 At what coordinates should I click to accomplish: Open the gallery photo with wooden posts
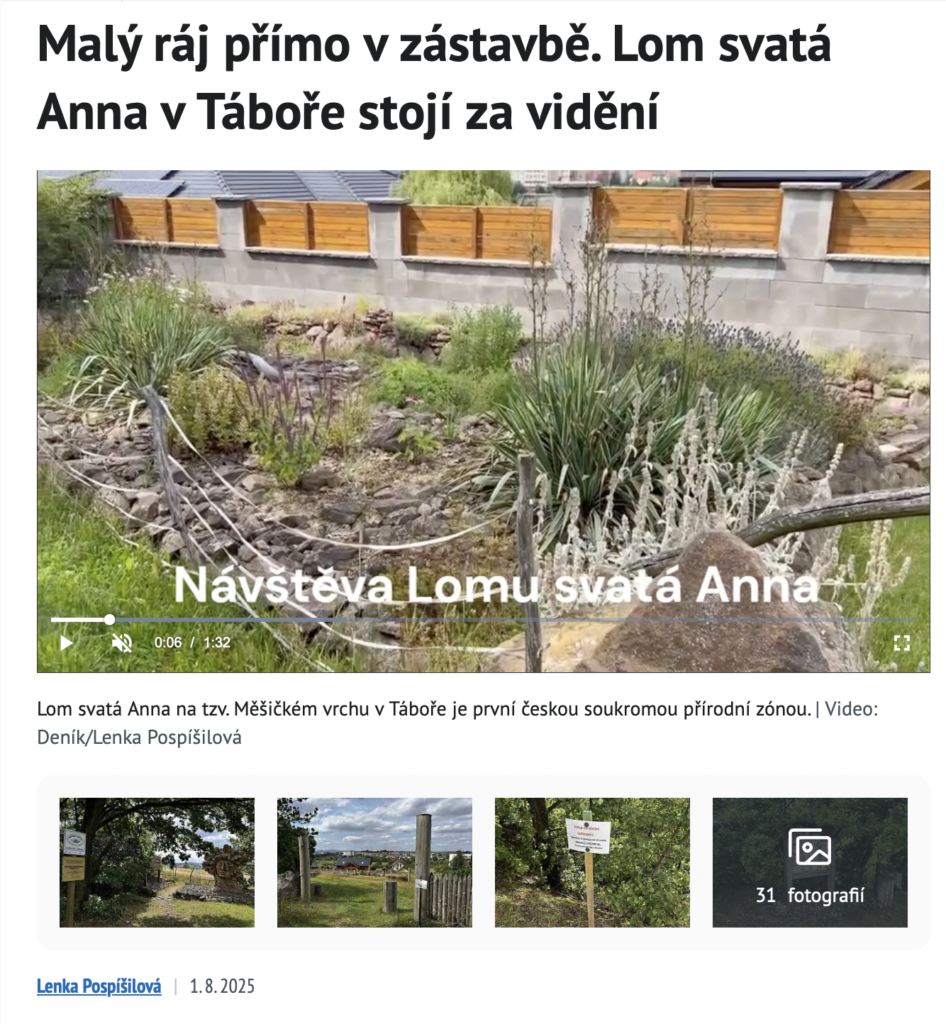pos(374,862)
